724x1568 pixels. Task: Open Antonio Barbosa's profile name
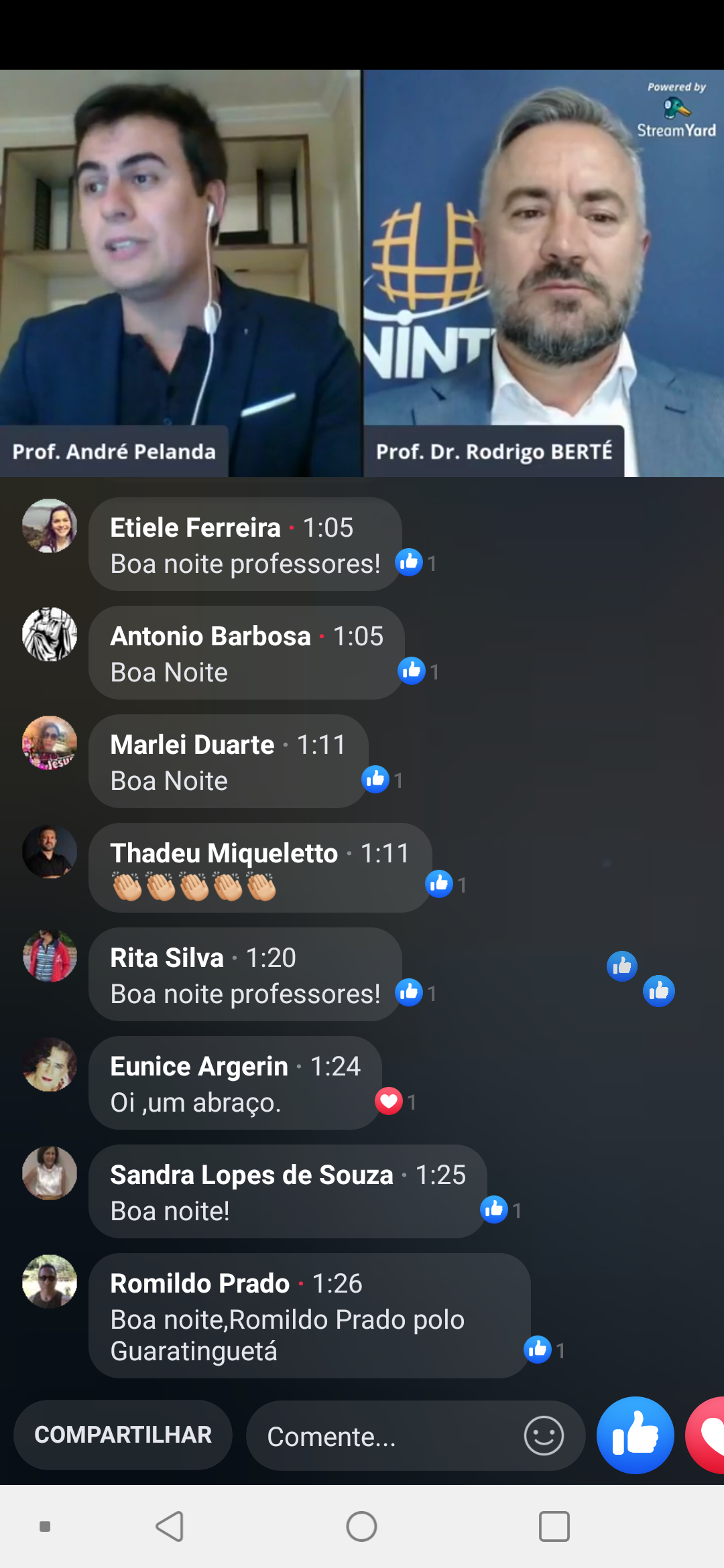pos(210,636)
